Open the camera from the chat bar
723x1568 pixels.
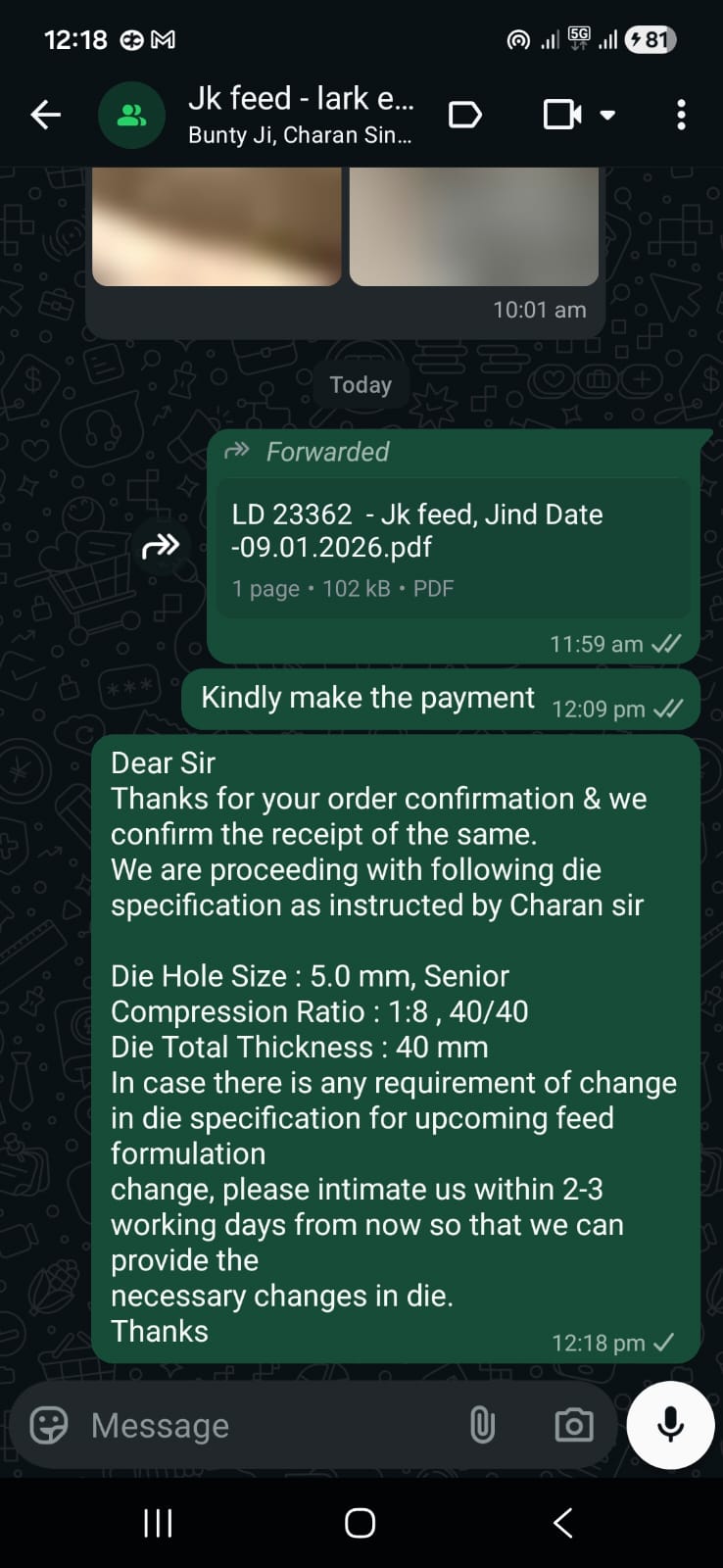573,1425
